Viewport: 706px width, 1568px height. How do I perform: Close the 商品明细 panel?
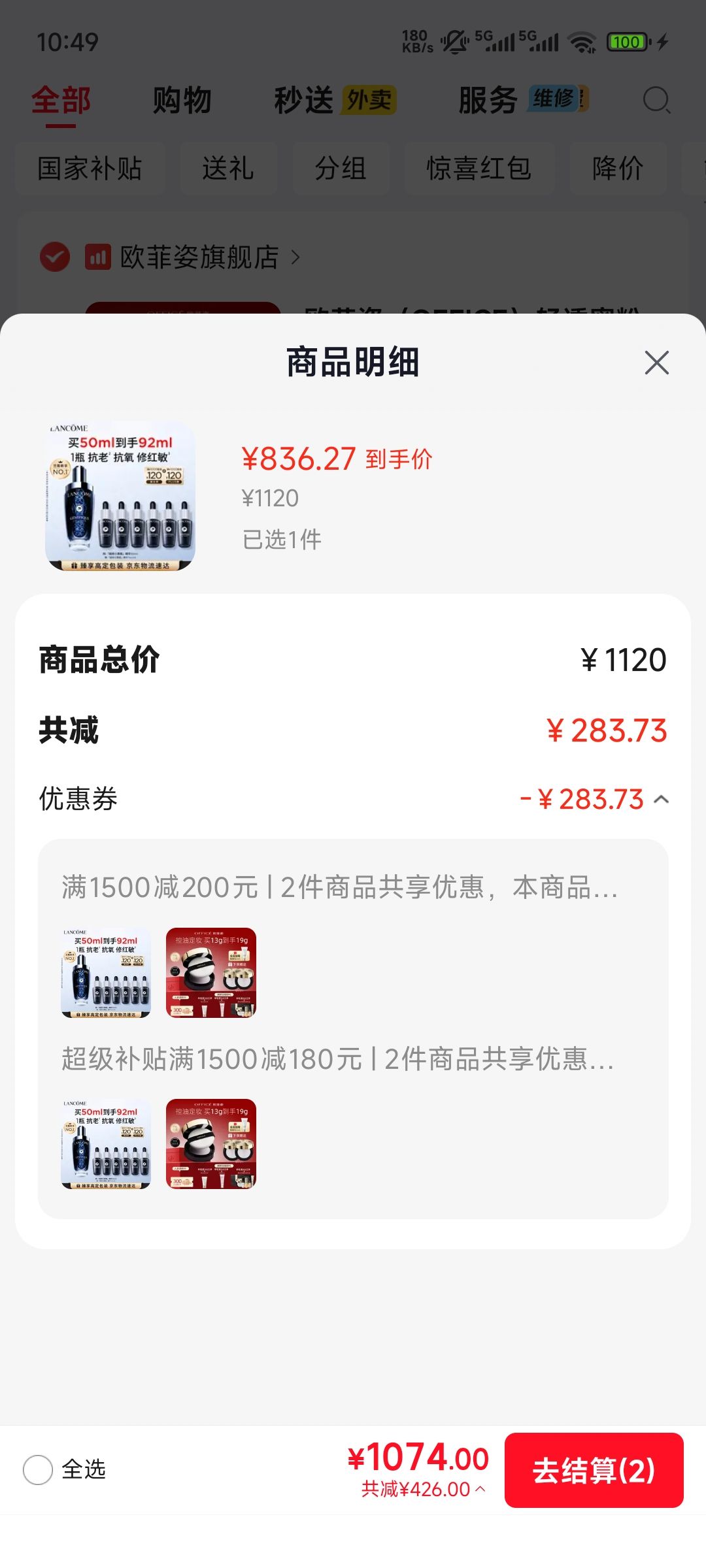pos(656,363)
